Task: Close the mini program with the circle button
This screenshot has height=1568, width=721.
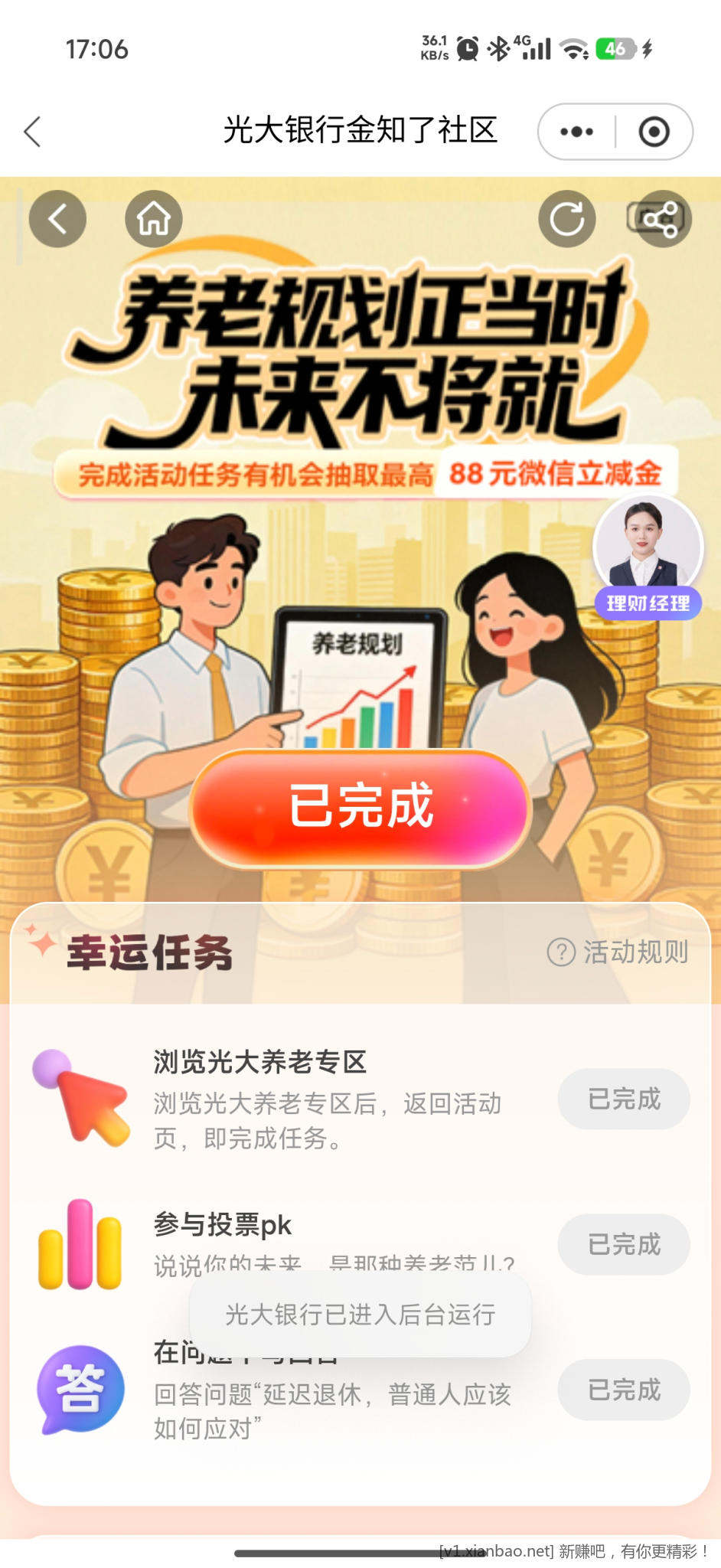Action: 654,132
